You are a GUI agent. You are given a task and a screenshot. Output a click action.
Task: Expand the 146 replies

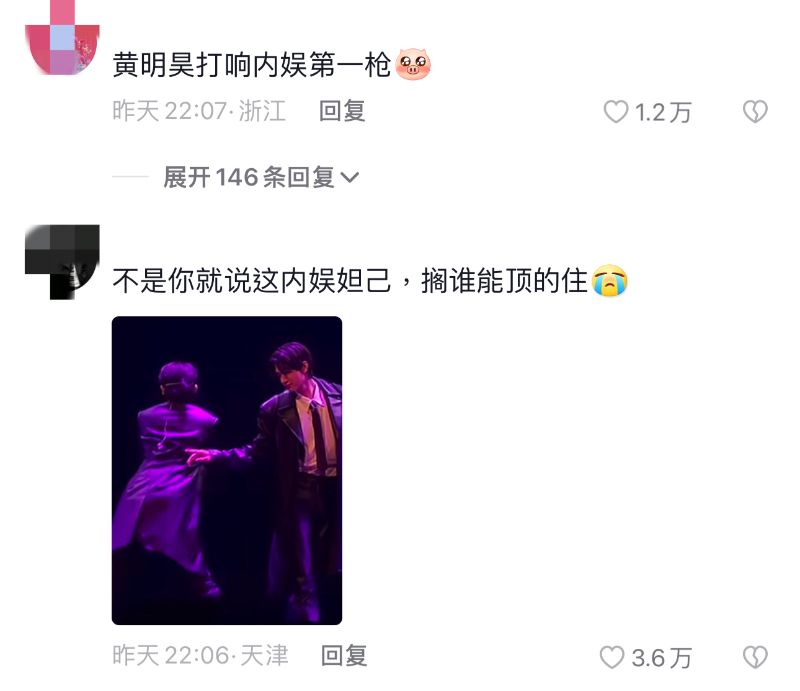click(260, 177)
